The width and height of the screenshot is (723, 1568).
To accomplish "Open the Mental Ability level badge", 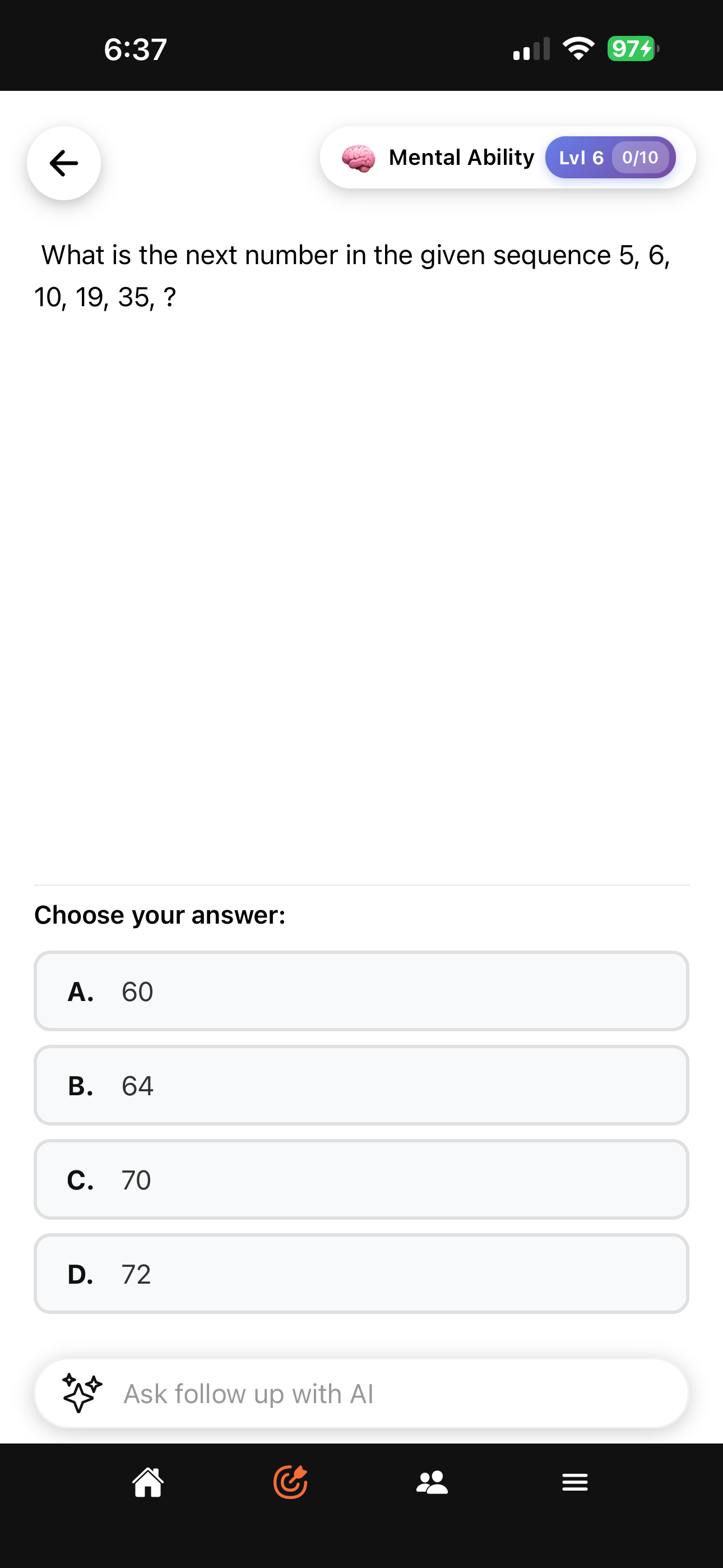I will (x=610, y=158).
